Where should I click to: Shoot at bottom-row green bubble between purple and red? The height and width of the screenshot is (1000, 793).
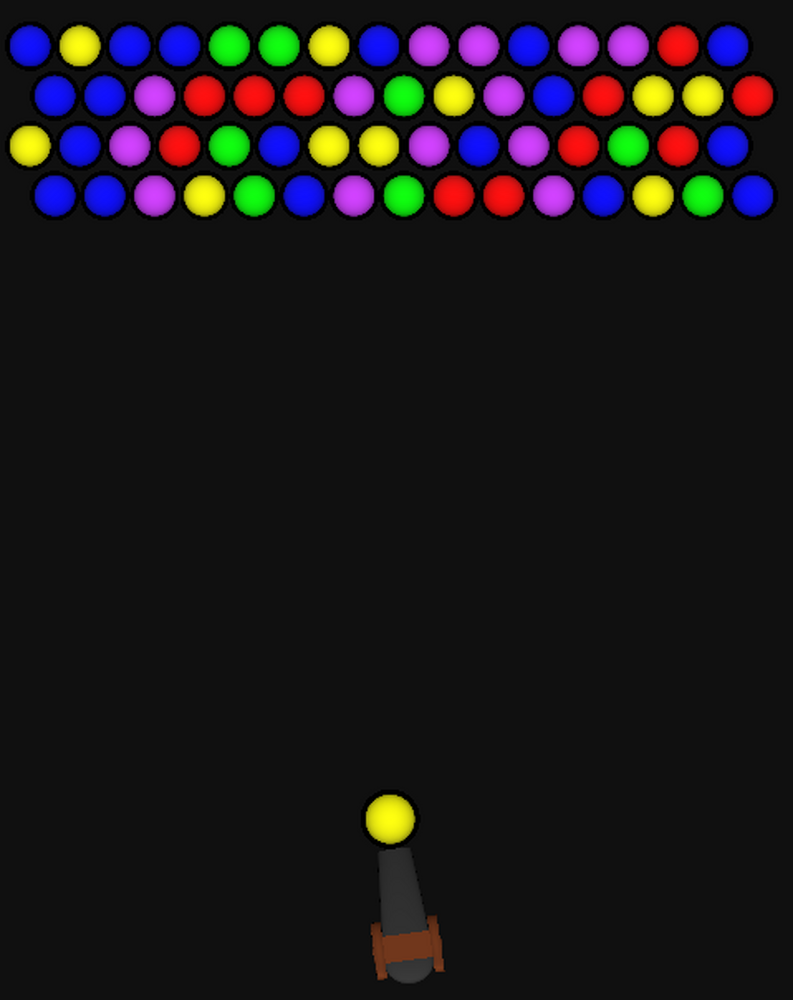pos(404,196)
